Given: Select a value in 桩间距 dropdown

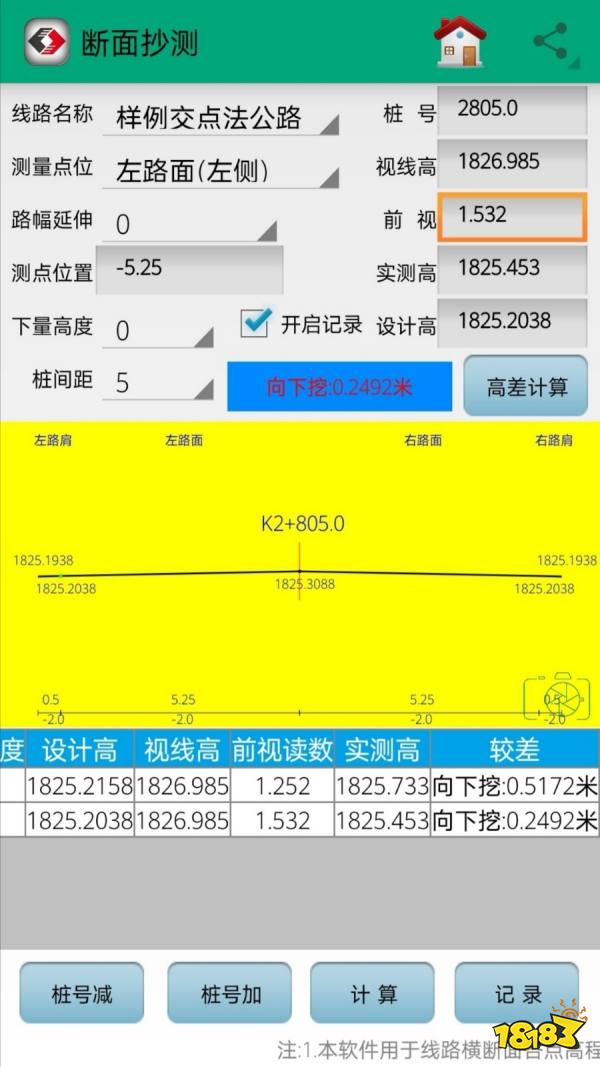Looking at the screenshot, I should [159, 383].
